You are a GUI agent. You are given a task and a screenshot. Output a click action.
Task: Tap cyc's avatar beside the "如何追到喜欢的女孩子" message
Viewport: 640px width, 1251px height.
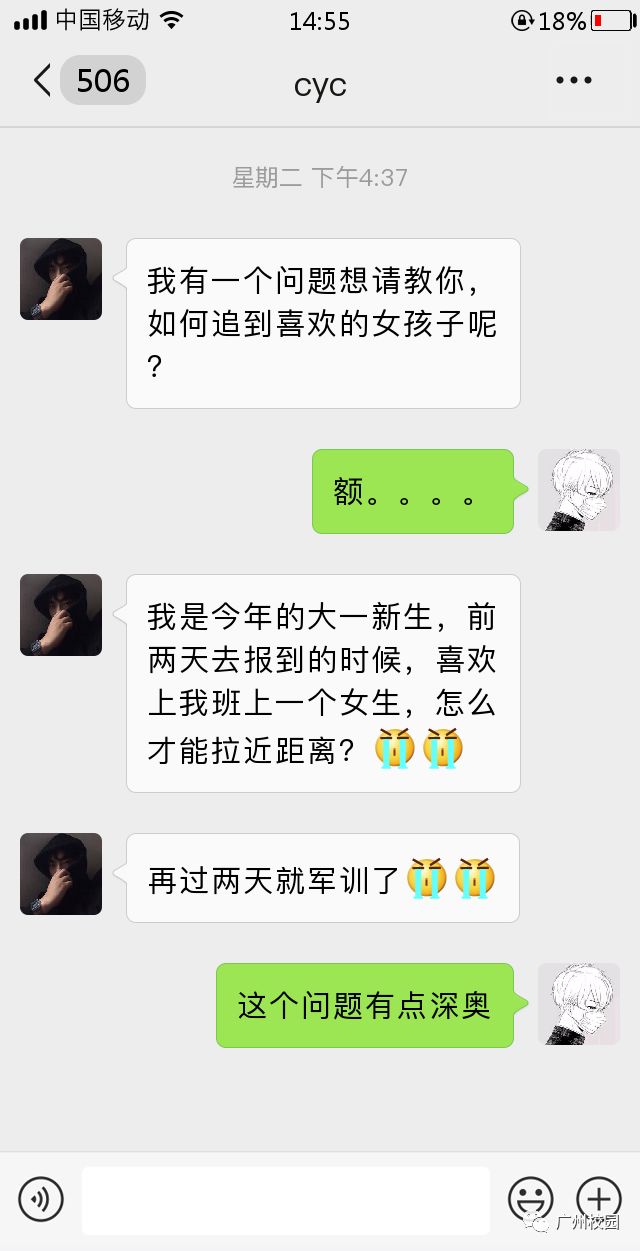point(61,279)
